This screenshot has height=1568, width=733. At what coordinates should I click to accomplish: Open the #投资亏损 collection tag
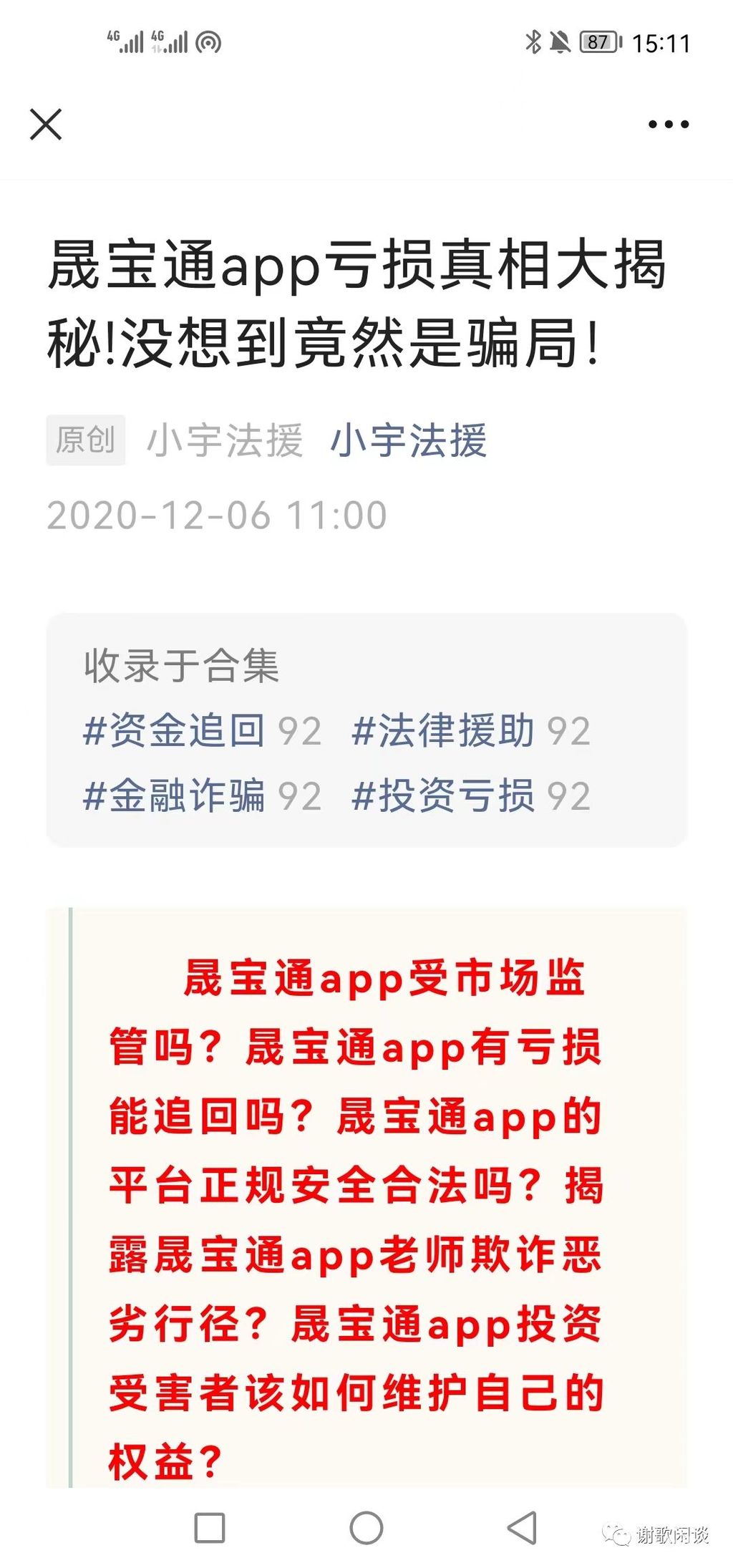click(x=444, y=796)
